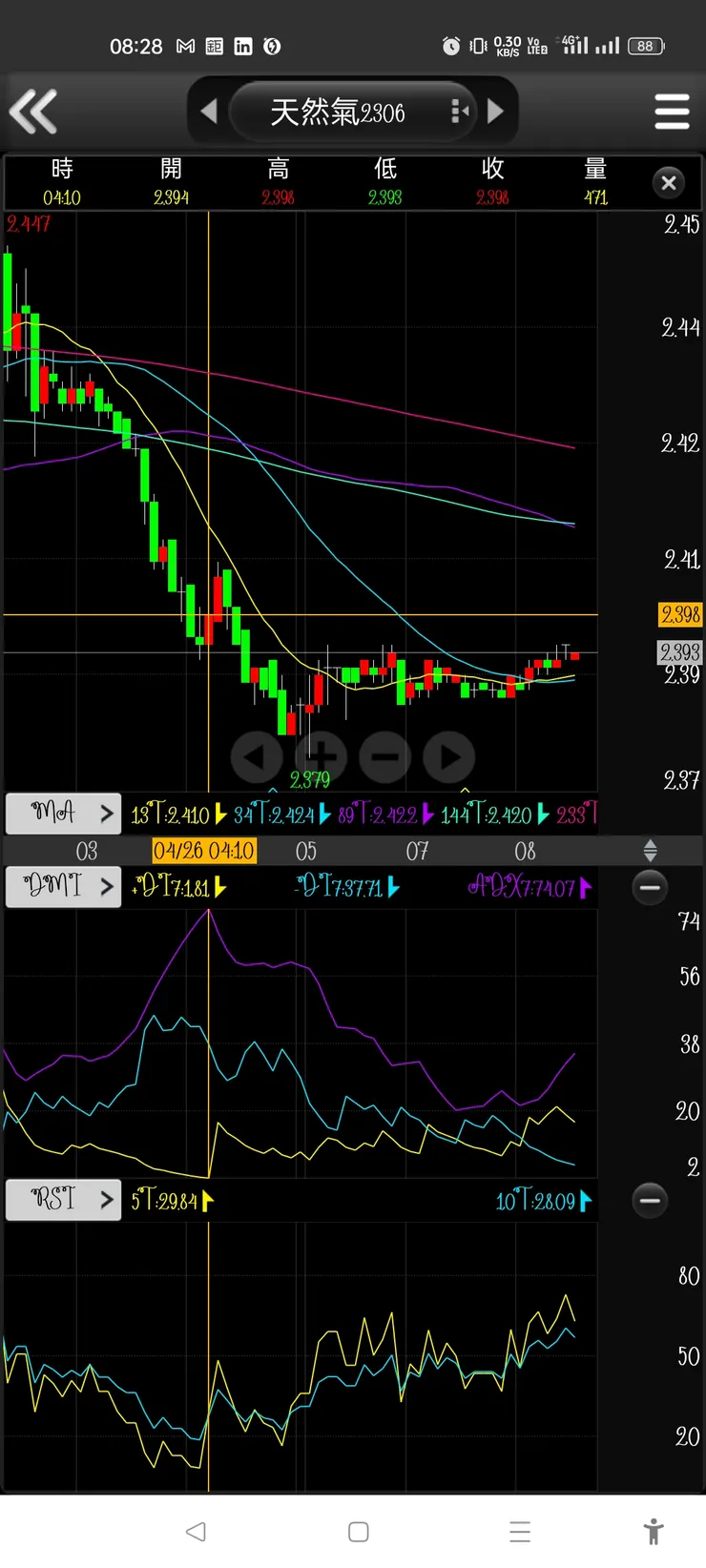Open the MA indicator settings
706x1568 pixels.
[x=64, y=813]
